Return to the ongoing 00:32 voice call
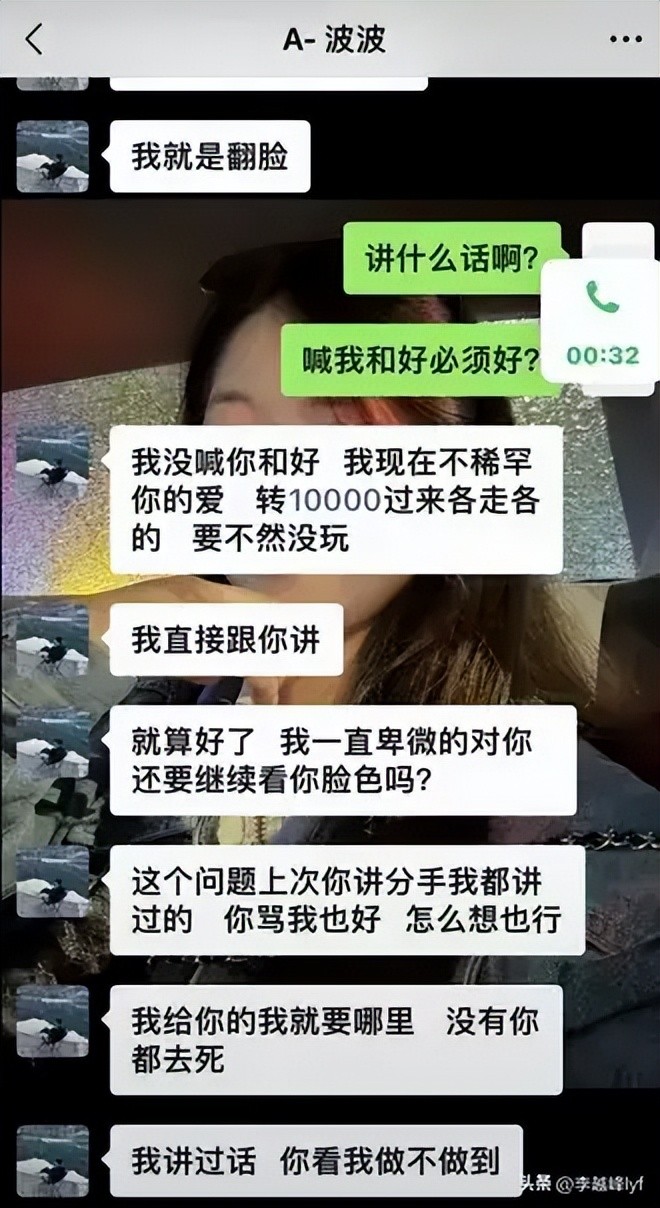The width and height of the screenshot is (660, 1208). pyautogui.click(x=602, y=320)
